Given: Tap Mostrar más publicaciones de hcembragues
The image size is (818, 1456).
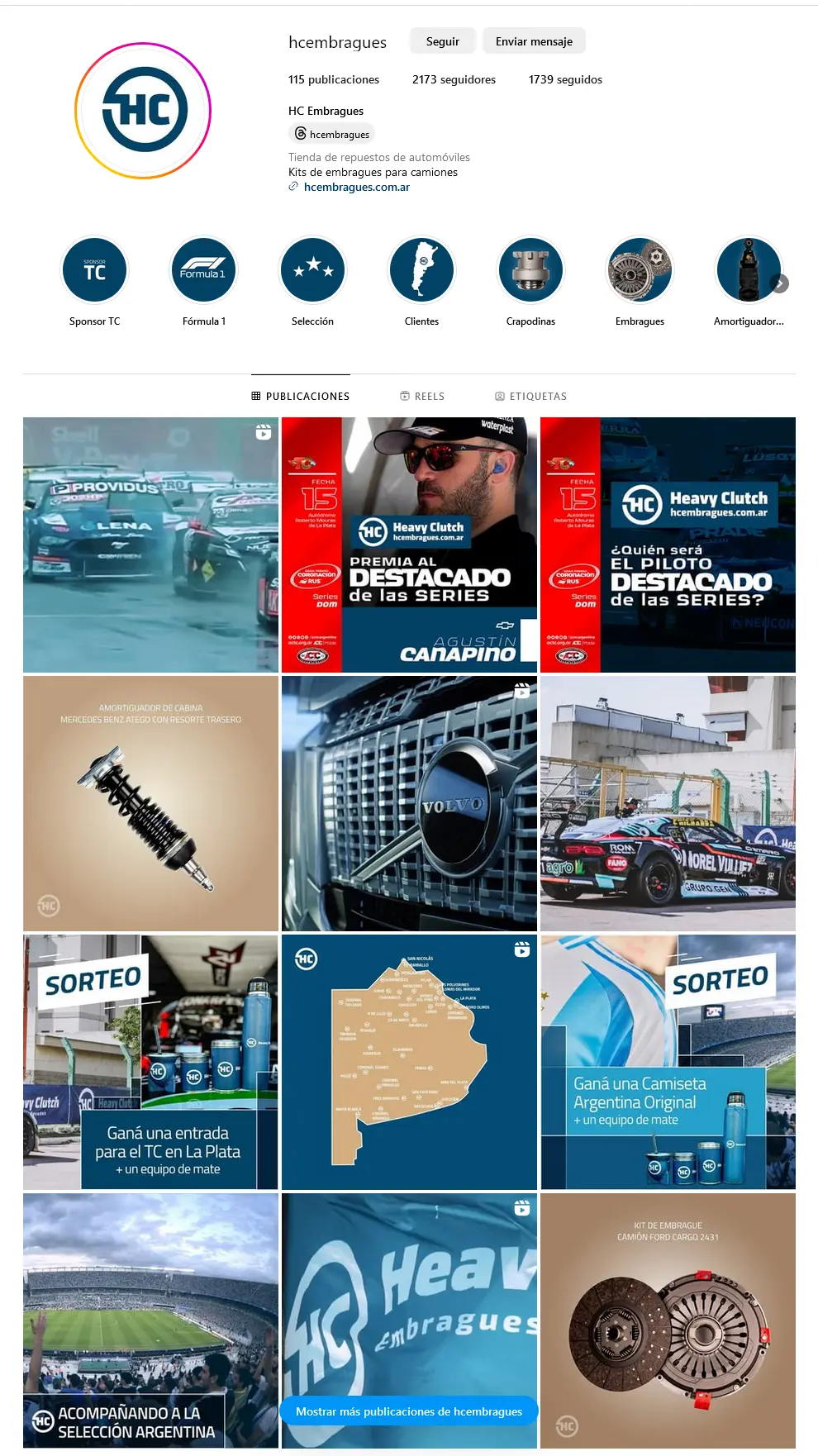Looking at the screenshot, I should [x=409, y=1411].
